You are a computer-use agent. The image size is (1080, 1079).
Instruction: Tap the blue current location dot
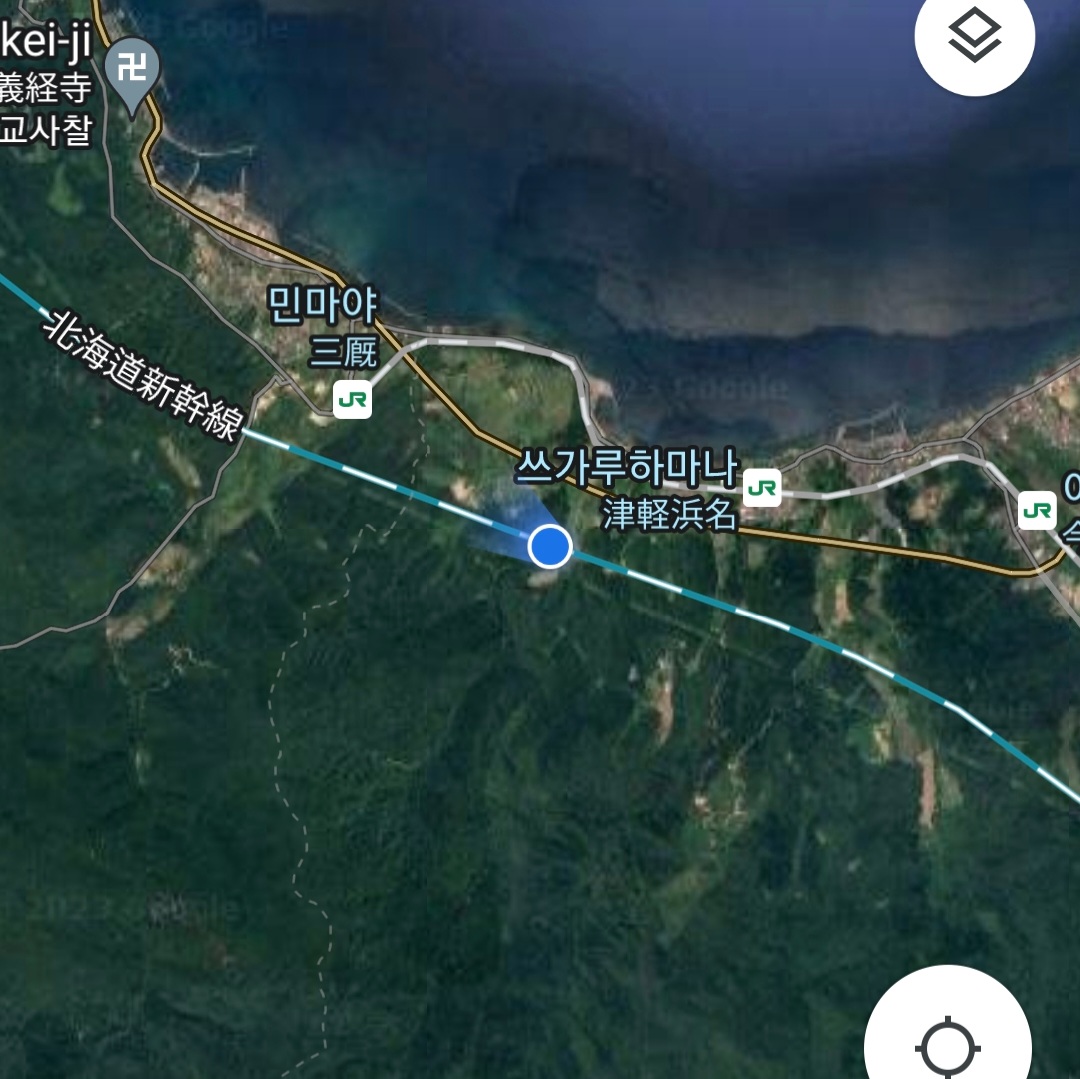tap(550, 546)
